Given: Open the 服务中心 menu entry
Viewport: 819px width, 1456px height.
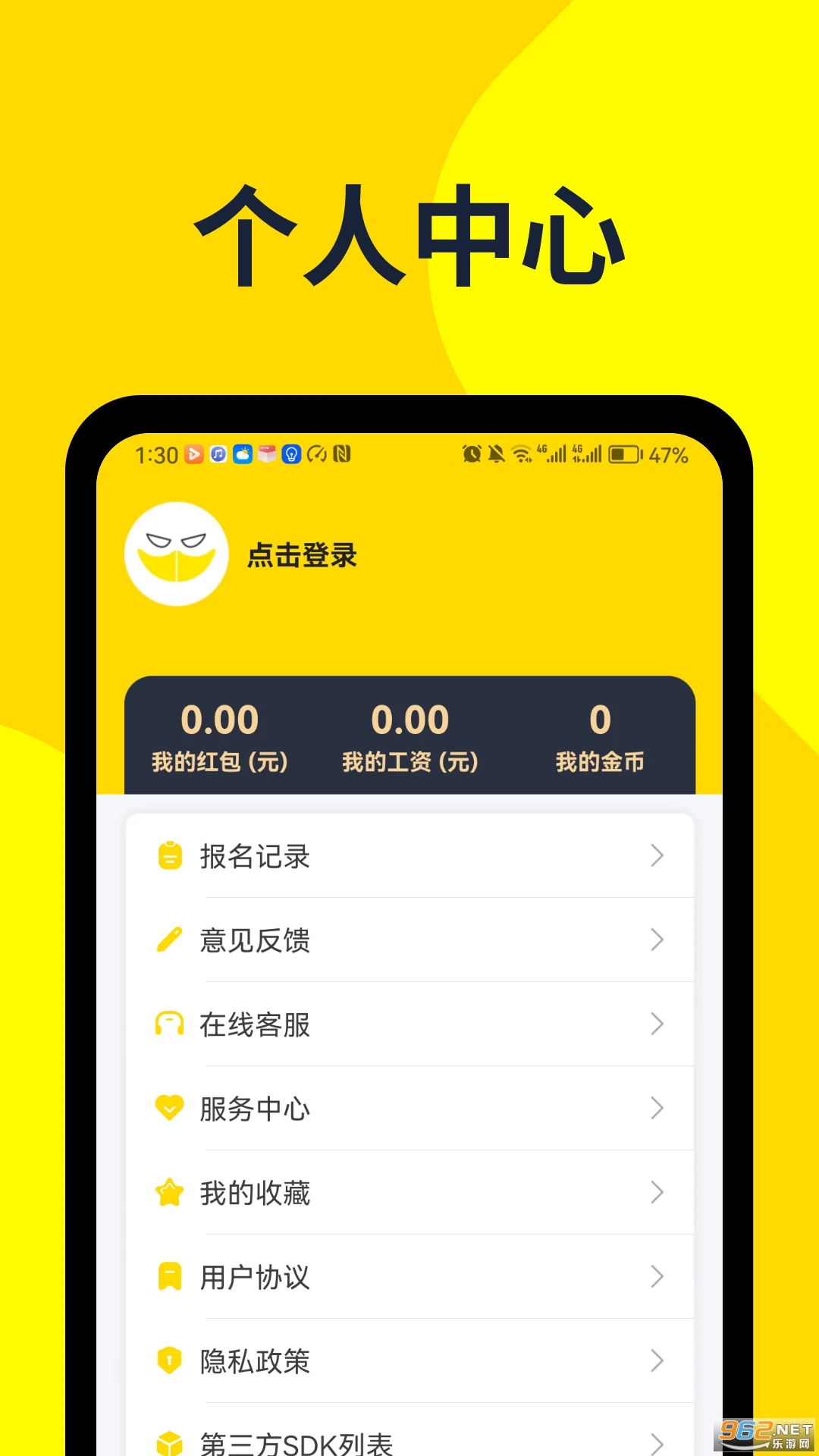Looking at the screenshot, I should [x=255, y=1109].
